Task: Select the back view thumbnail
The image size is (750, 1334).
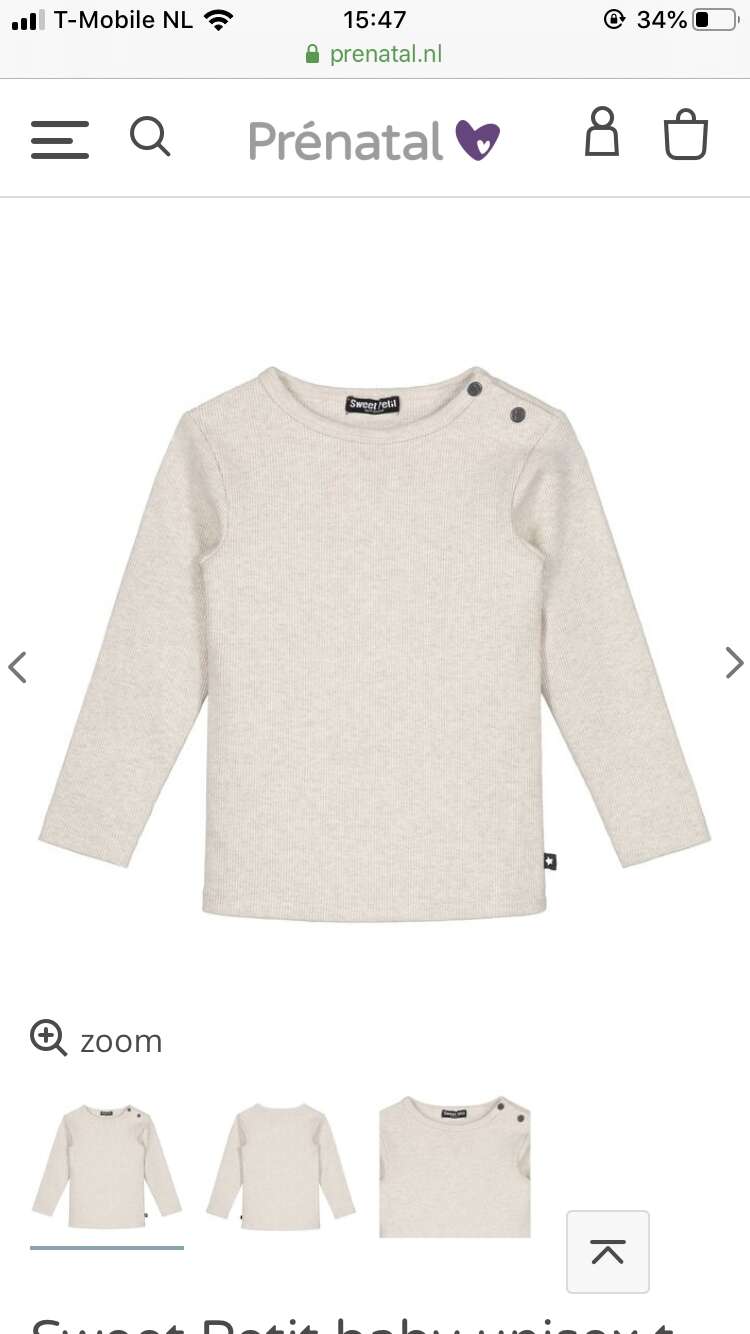Action: click(281, 1168)
